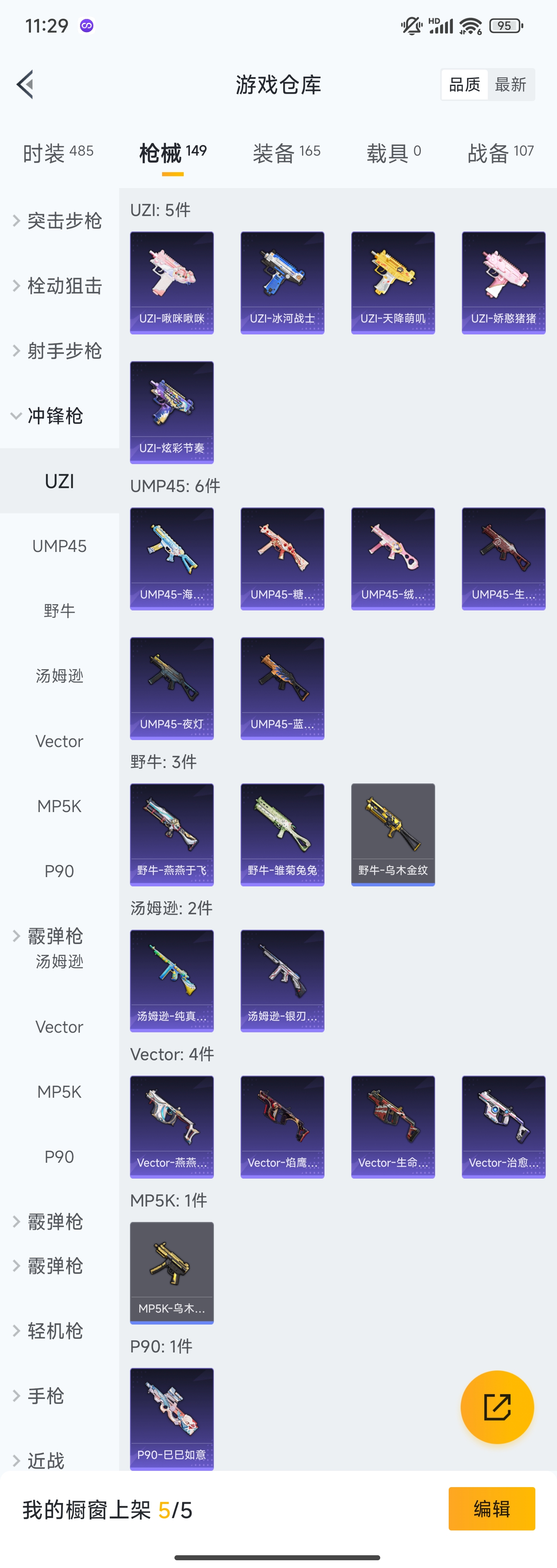Sort inventory by 最新 newest
Screen dimensions: 557x1568
[x=511, y=85]
